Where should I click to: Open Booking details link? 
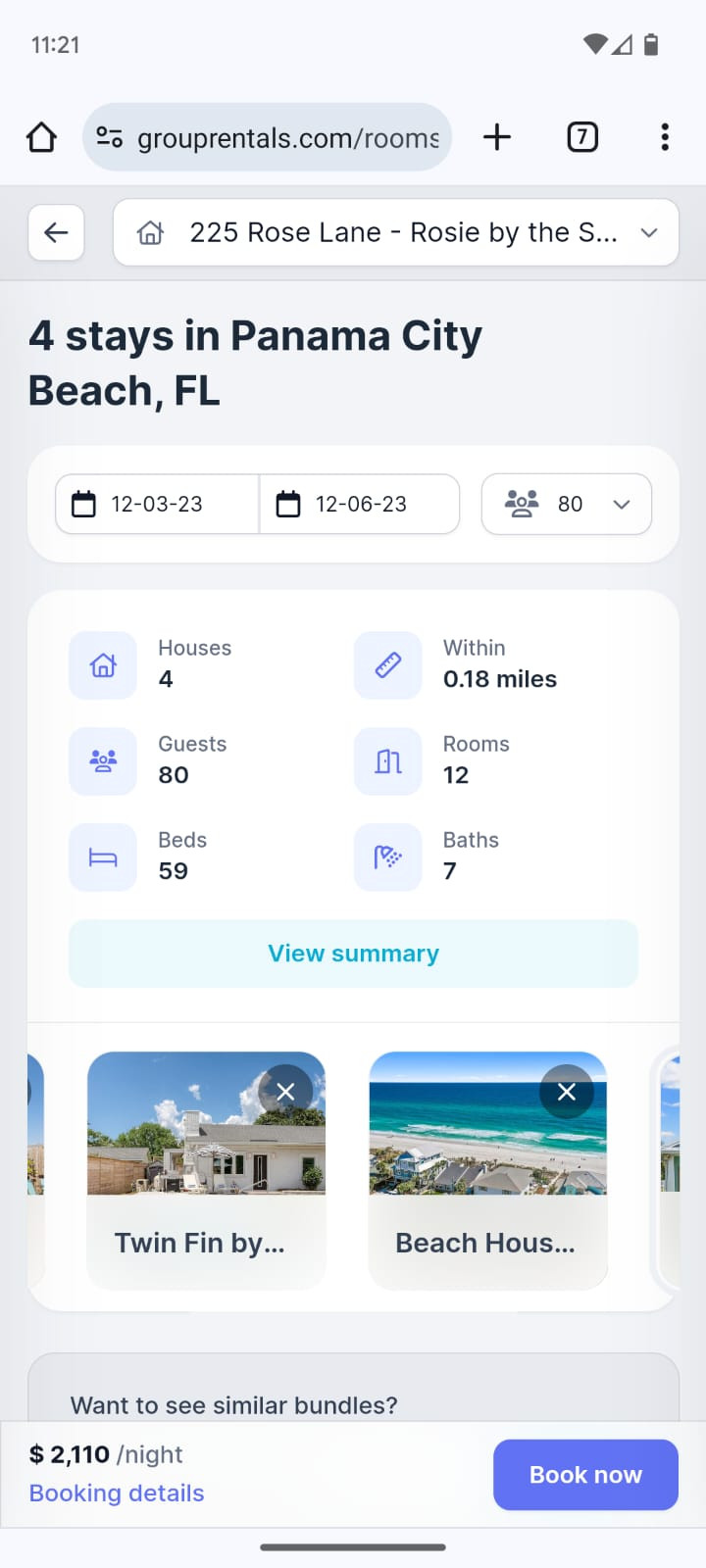tap(117, 1493)
